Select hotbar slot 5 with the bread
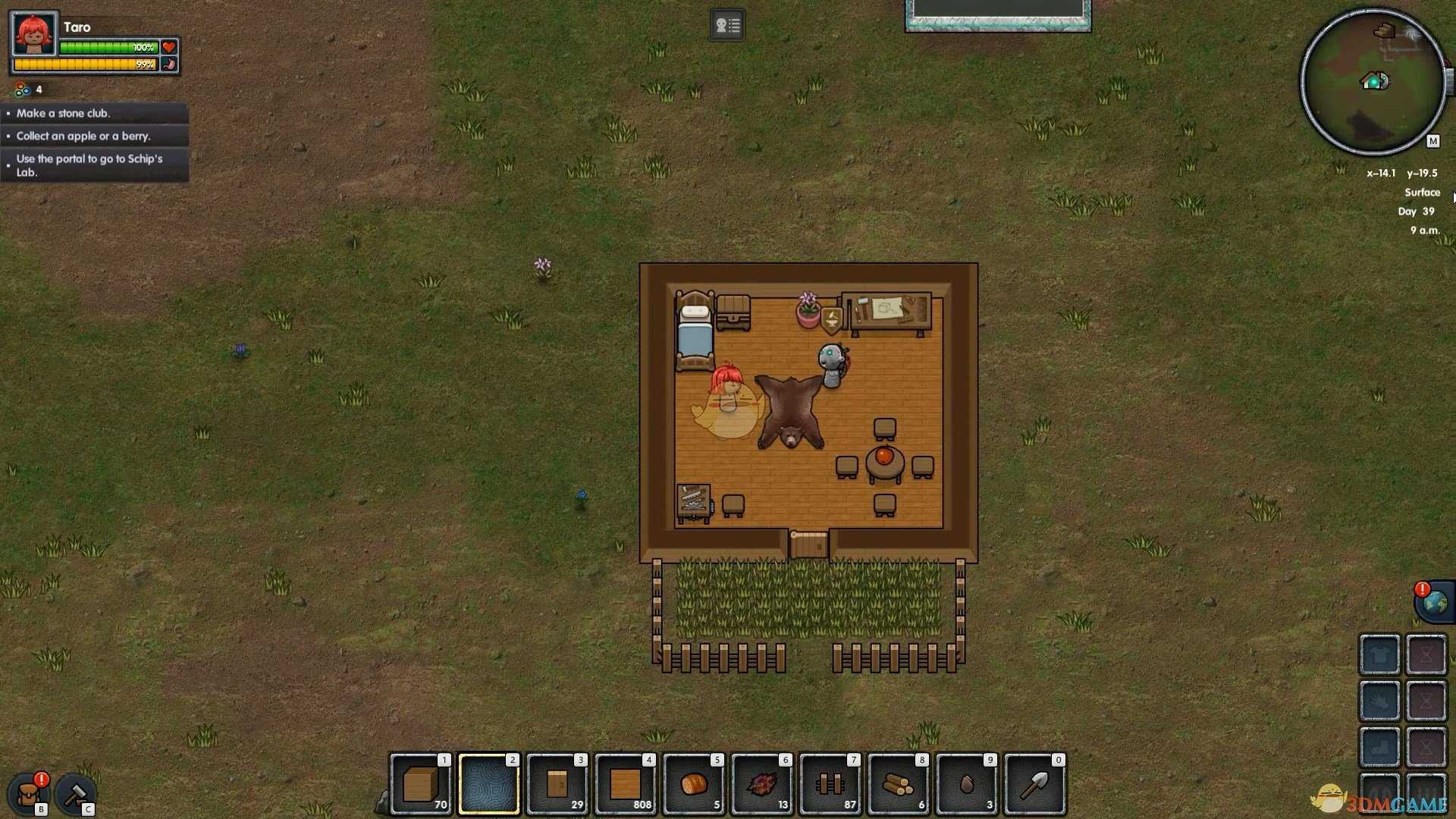The height and width of the screenshot is (819, 1456). (694, 785)
